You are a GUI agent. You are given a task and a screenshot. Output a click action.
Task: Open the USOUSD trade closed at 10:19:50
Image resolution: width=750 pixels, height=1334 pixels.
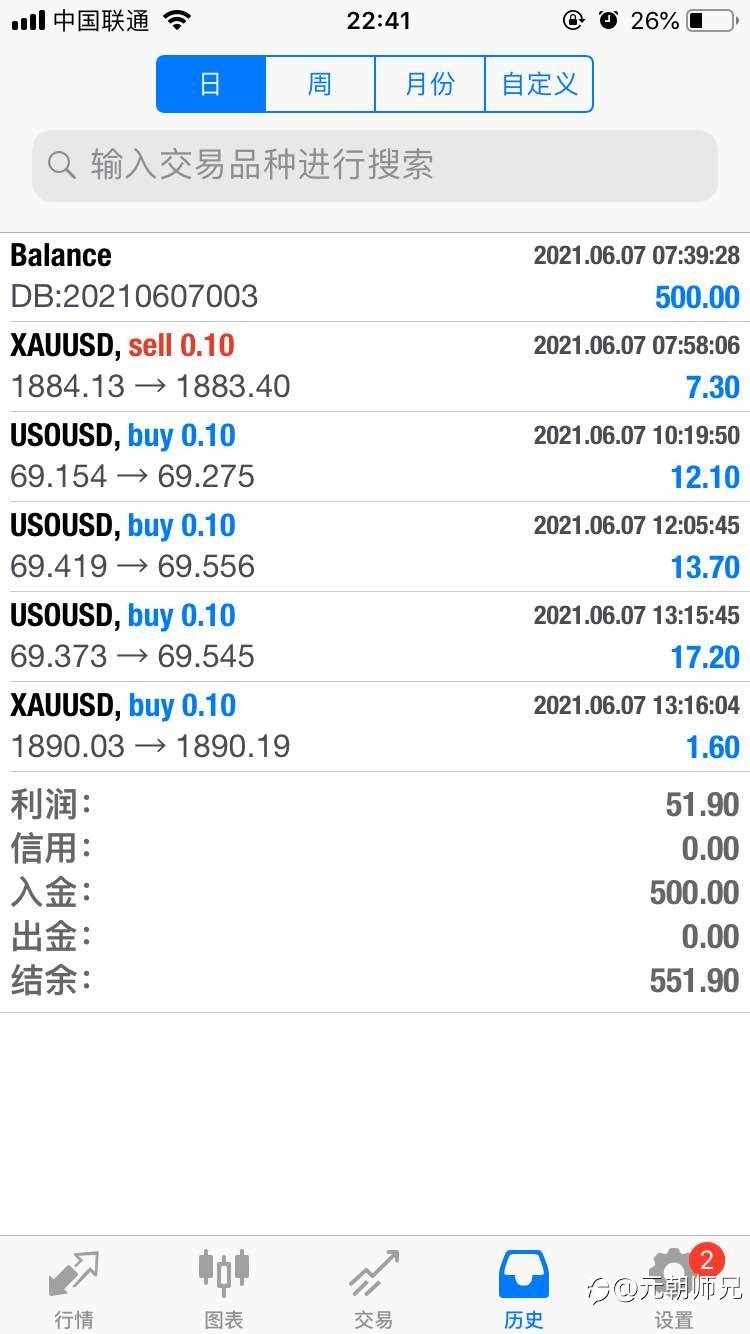coord(375,456)
